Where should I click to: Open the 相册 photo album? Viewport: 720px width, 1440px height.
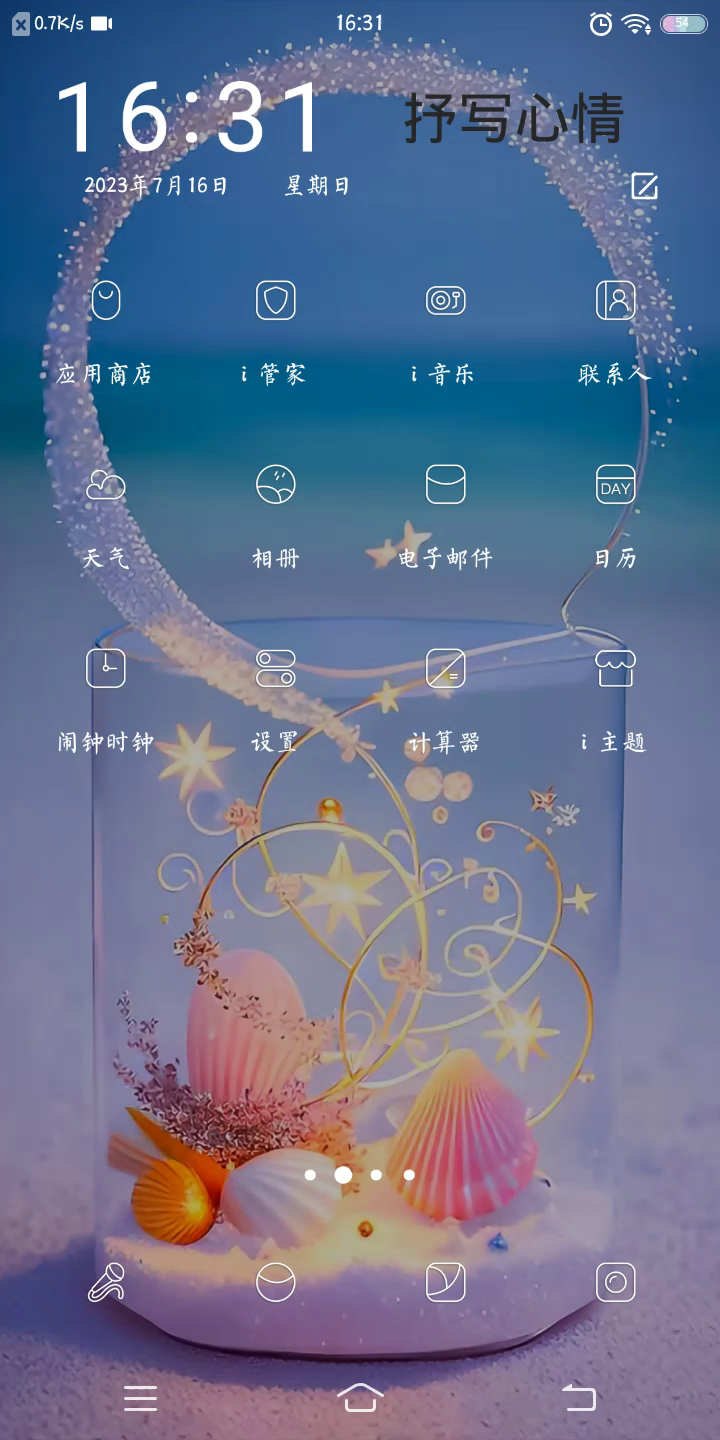pyautogui.click(x=275, y=485)
